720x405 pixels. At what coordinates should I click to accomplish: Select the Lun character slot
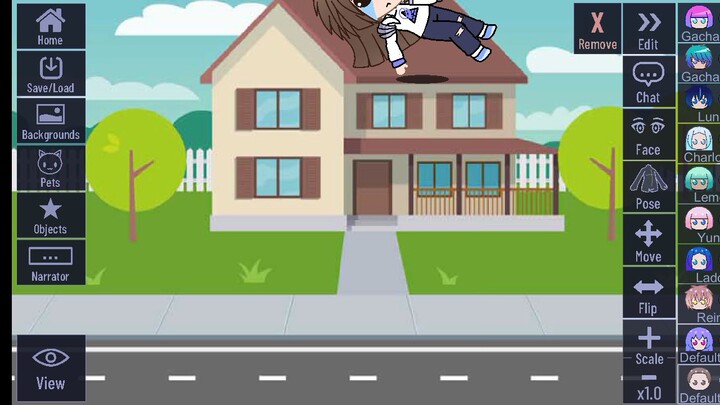coord(700,104)
